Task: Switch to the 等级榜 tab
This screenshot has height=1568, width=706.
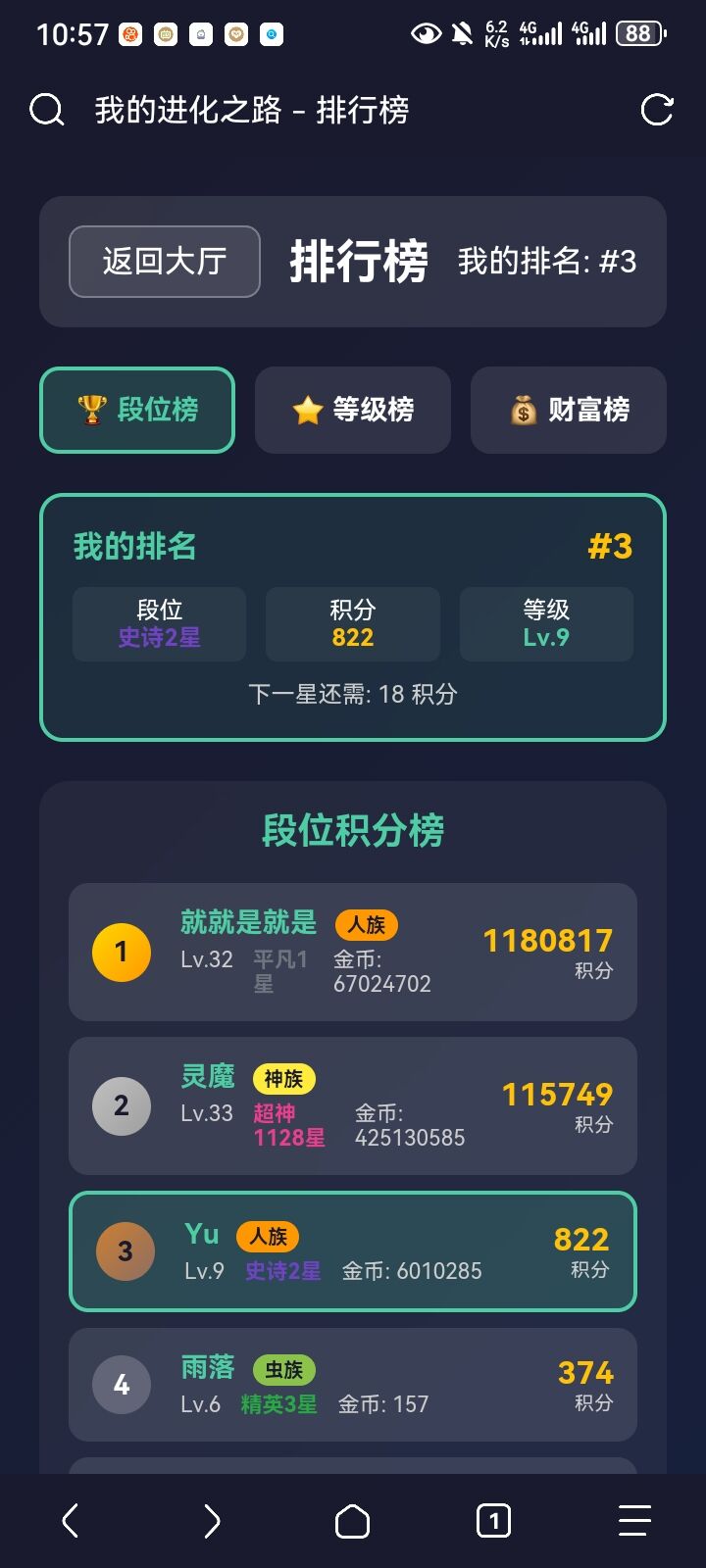Action: tap(353, 410)
